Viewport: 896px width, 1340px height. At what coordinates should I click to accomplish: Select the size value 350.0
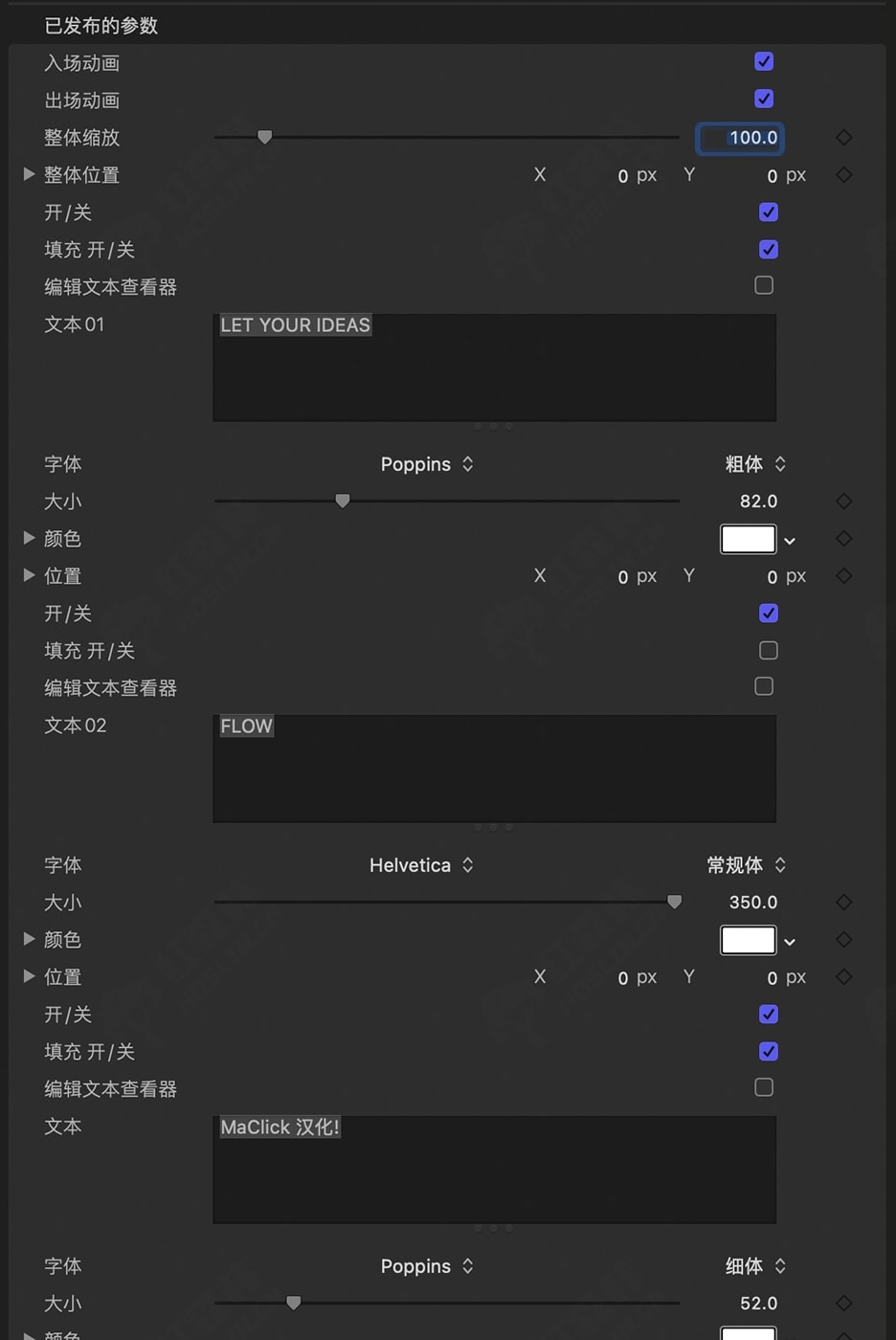753,903
